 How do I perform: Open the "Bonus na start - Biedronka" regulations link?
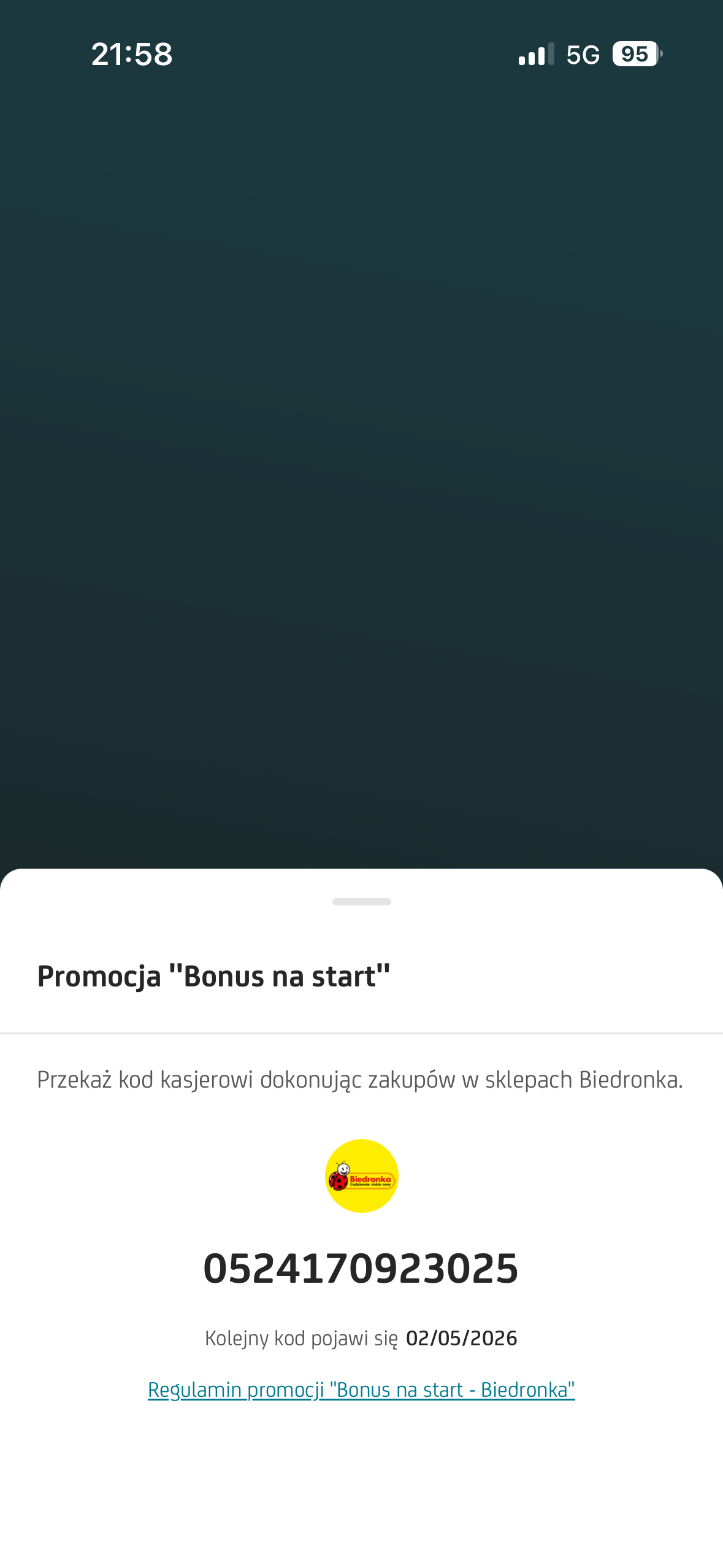point(361,1389)
